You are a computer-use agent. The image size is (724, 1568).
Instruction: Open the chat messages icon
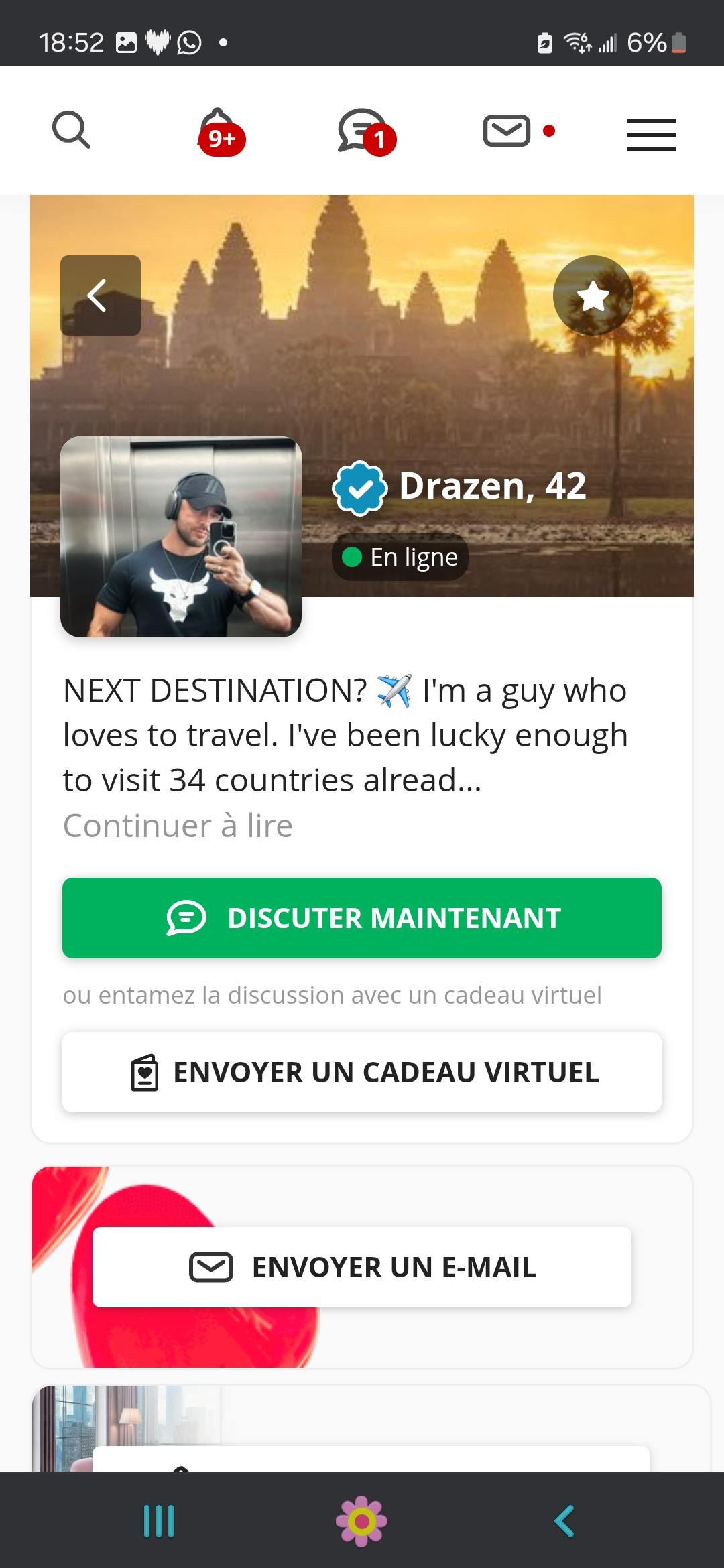point(365,131)
